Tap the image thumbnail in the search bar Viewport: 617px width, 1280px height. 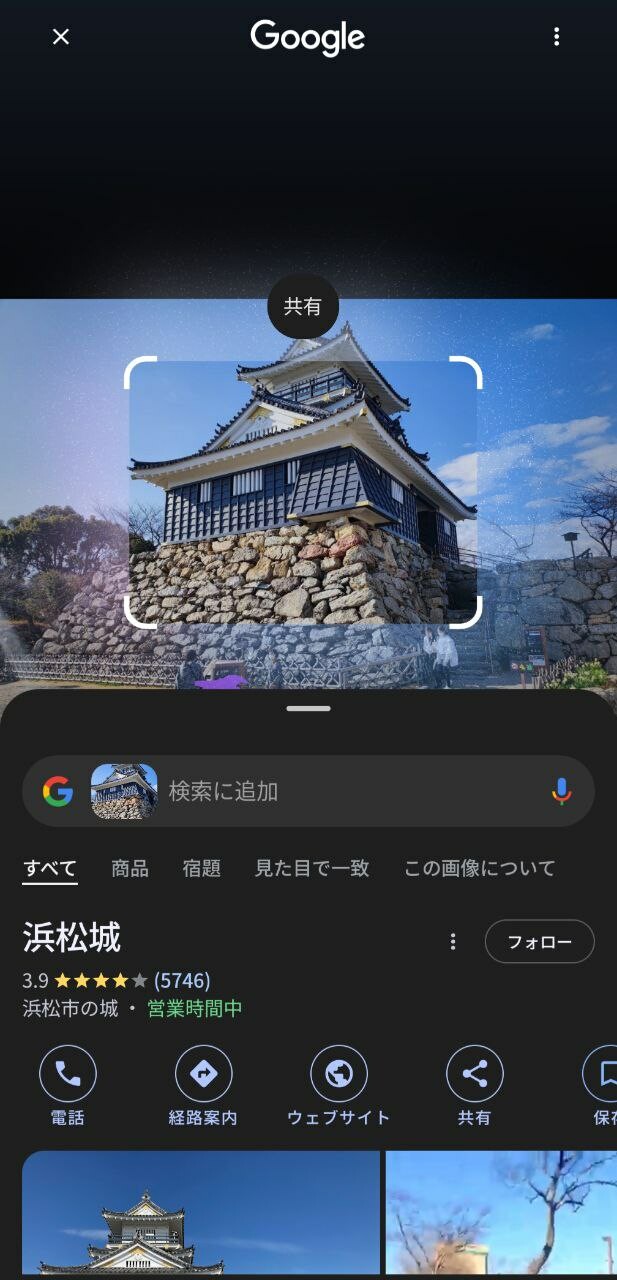click(124, 791)
